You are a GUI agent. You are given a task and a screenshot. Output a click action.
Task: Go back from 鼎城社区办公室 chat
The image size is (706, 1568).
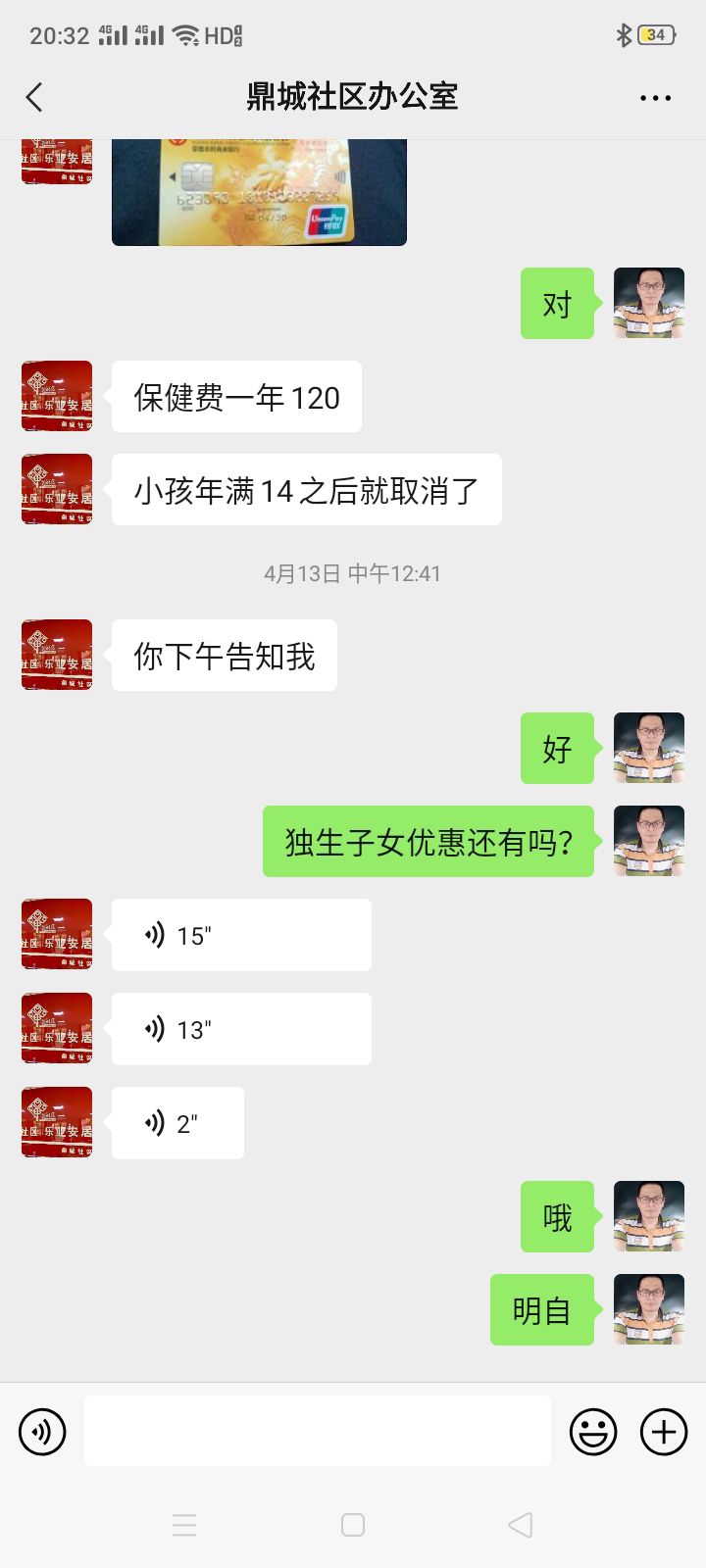(35, 97)
